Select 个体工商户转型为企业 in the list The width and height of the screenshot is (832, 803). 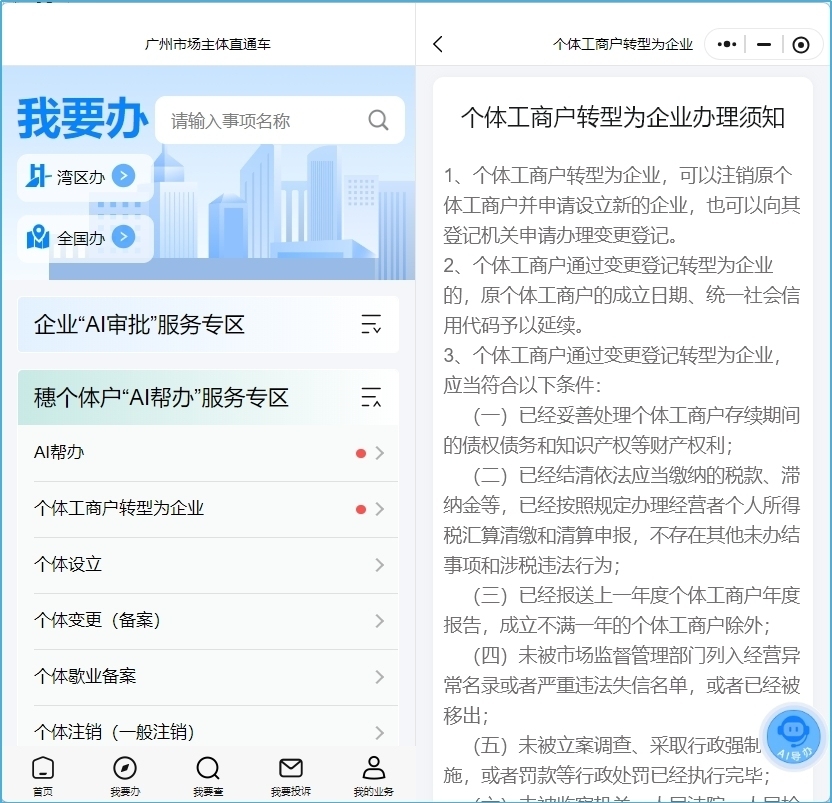pos(208,508)
